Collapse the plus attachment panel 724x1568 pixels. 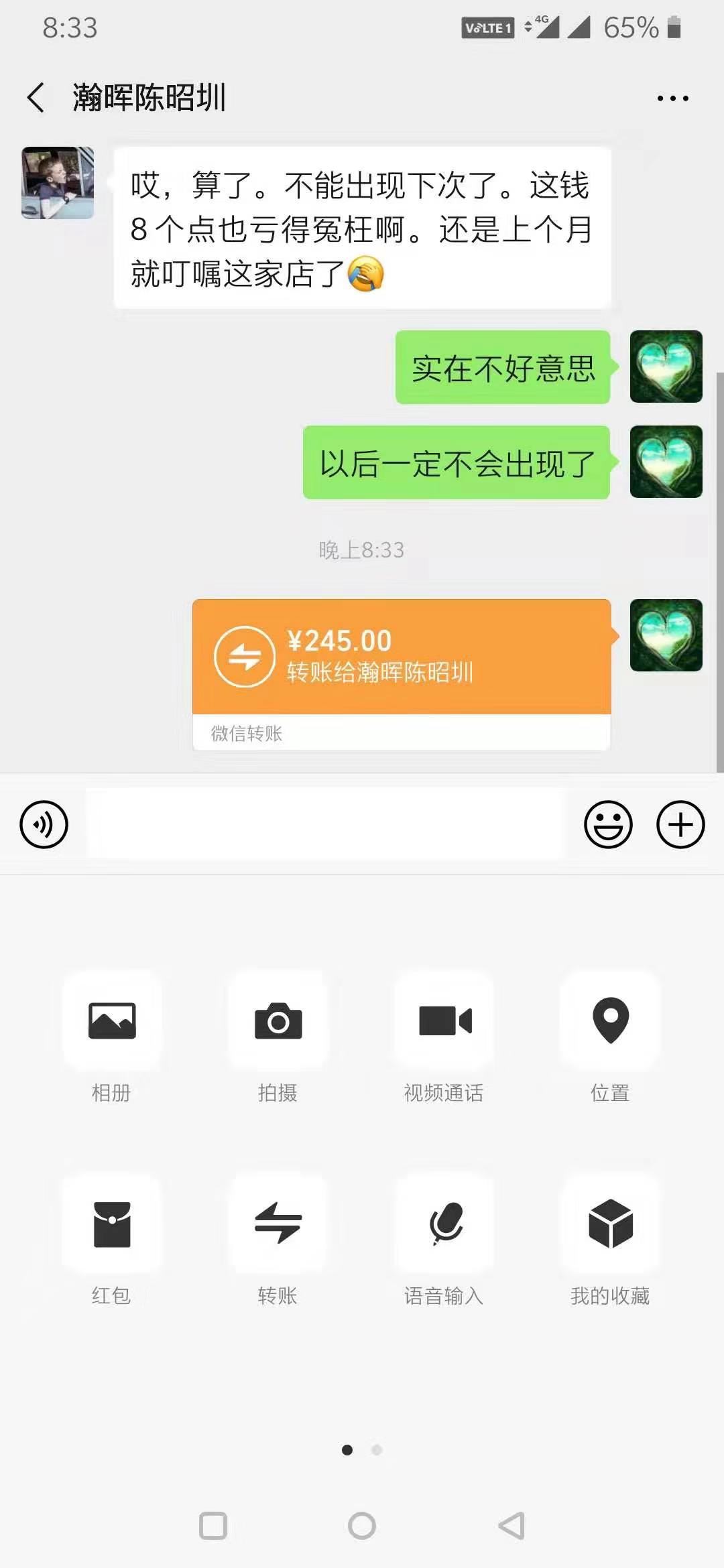coord(680,824)
